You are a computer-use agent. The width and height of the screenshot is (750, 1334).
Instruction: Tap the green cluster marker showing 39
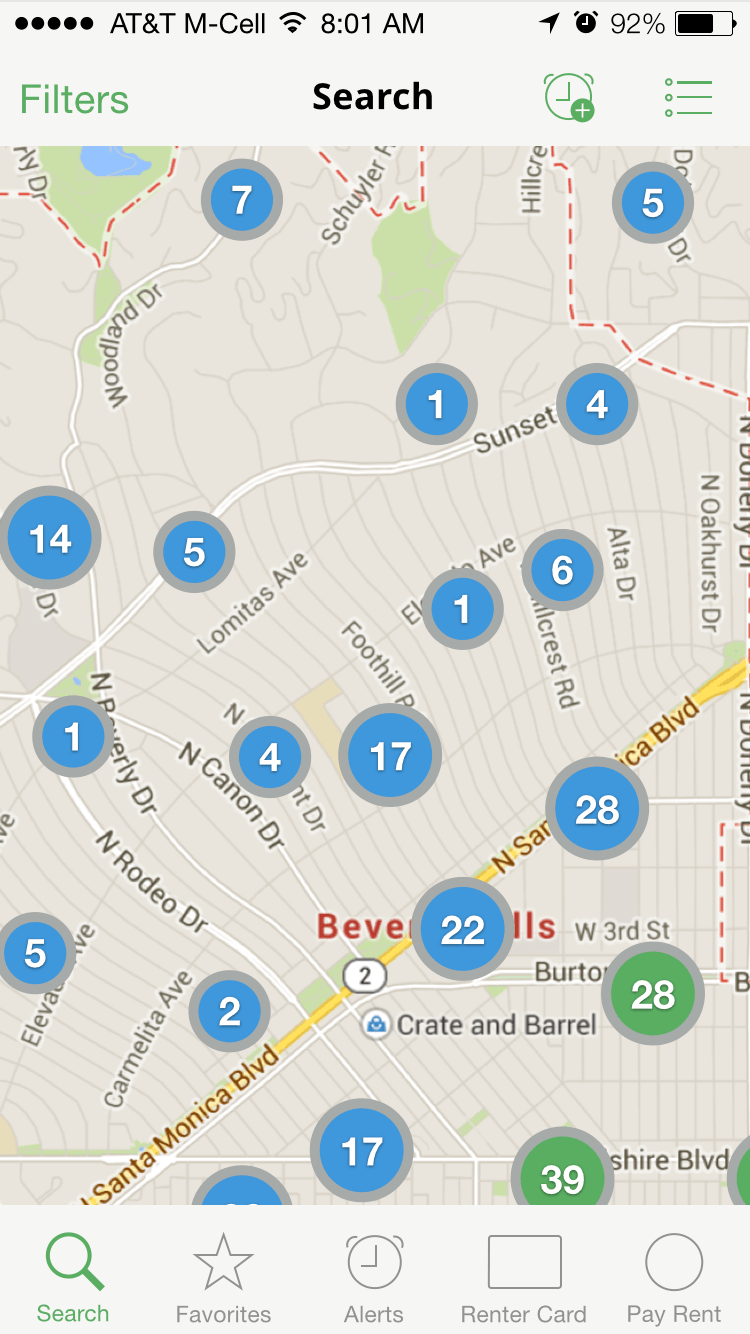click(x=562, y=1176)
